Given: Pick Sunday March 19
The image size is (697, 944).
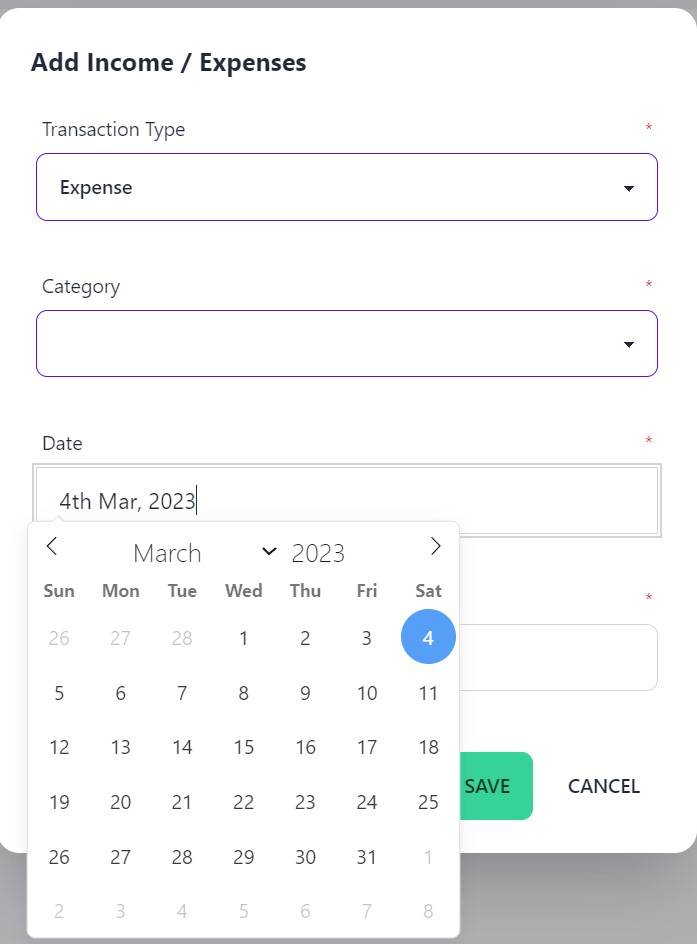Looking at the screenshot, I should pos(59,802).
